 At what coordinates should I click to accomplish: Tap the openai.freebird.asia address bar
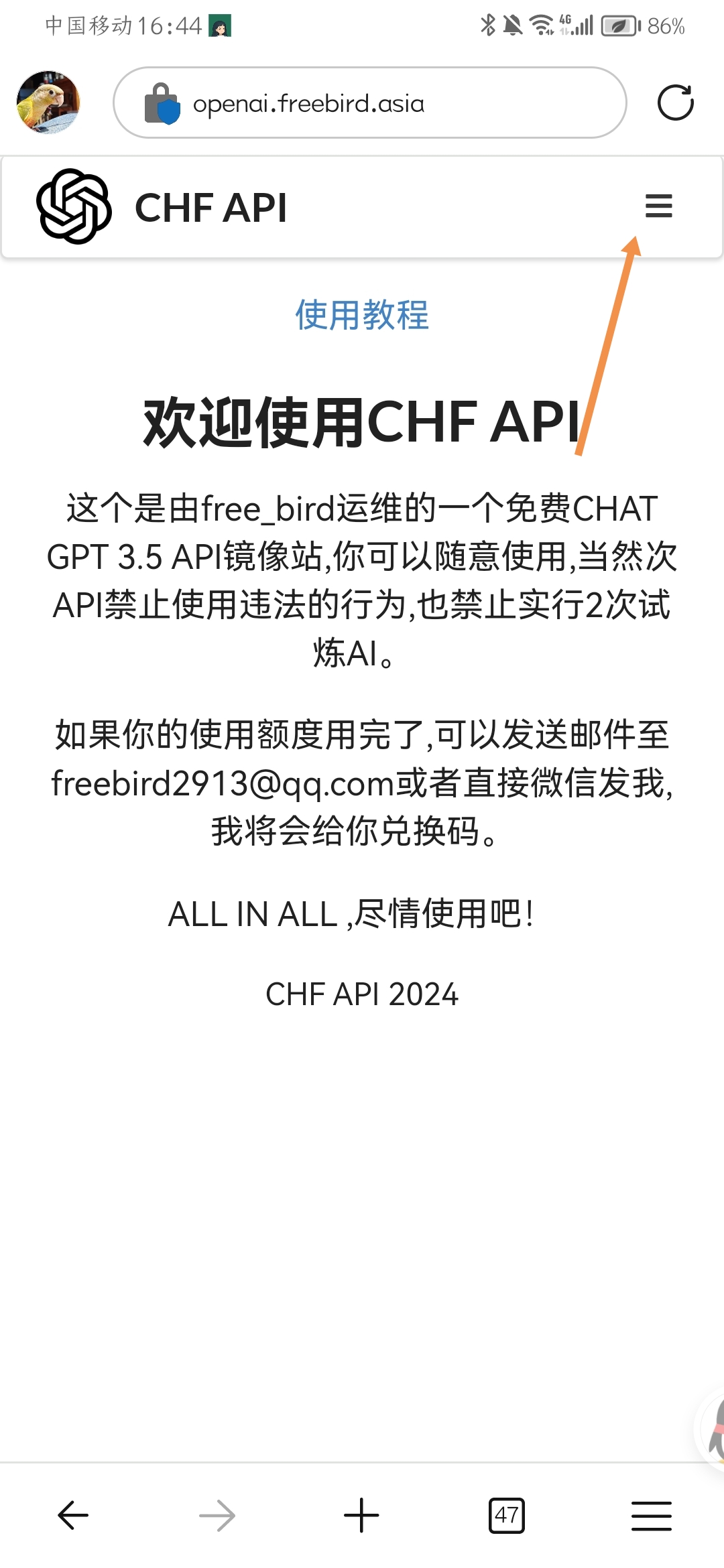[370, 103]
